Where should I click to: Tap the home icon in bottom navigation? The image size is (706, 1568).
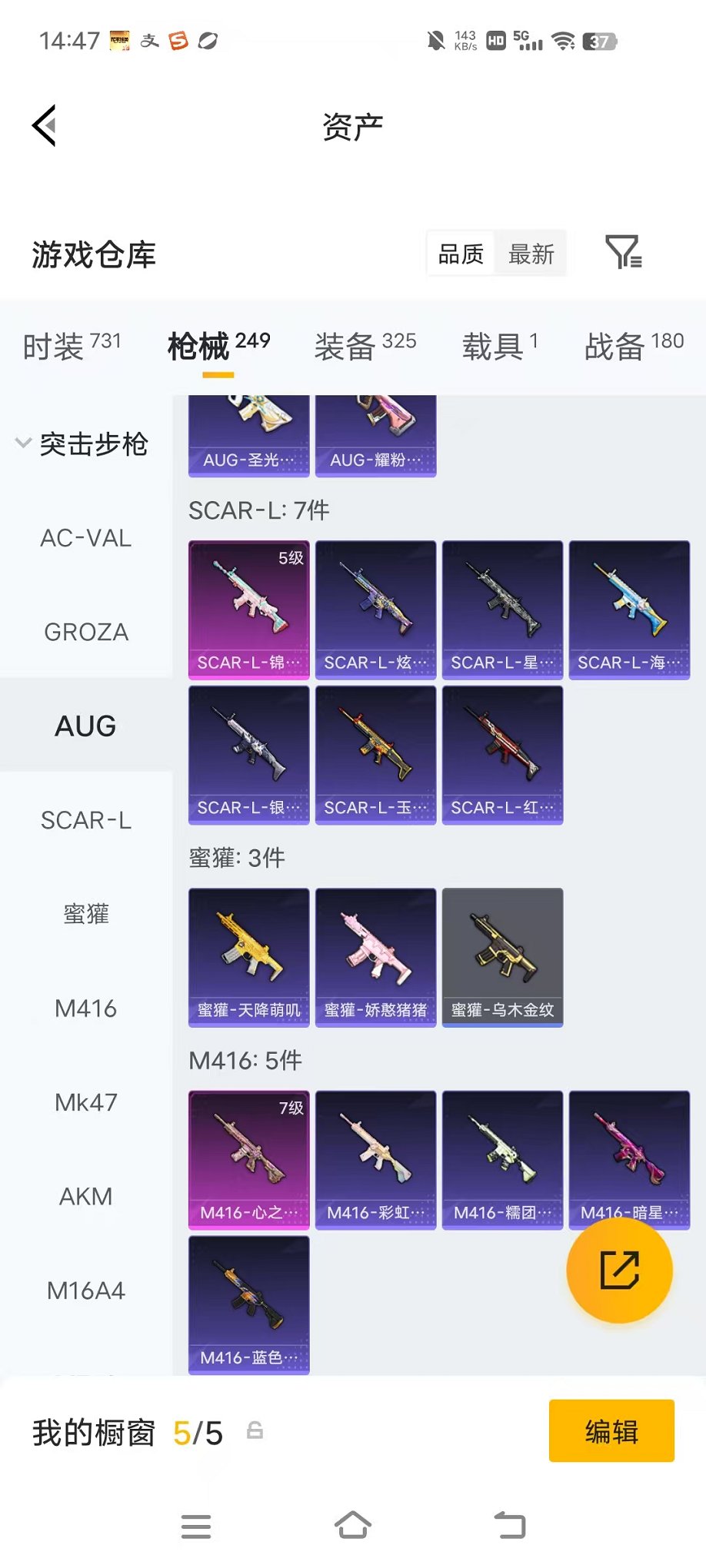pos(353,1527)
